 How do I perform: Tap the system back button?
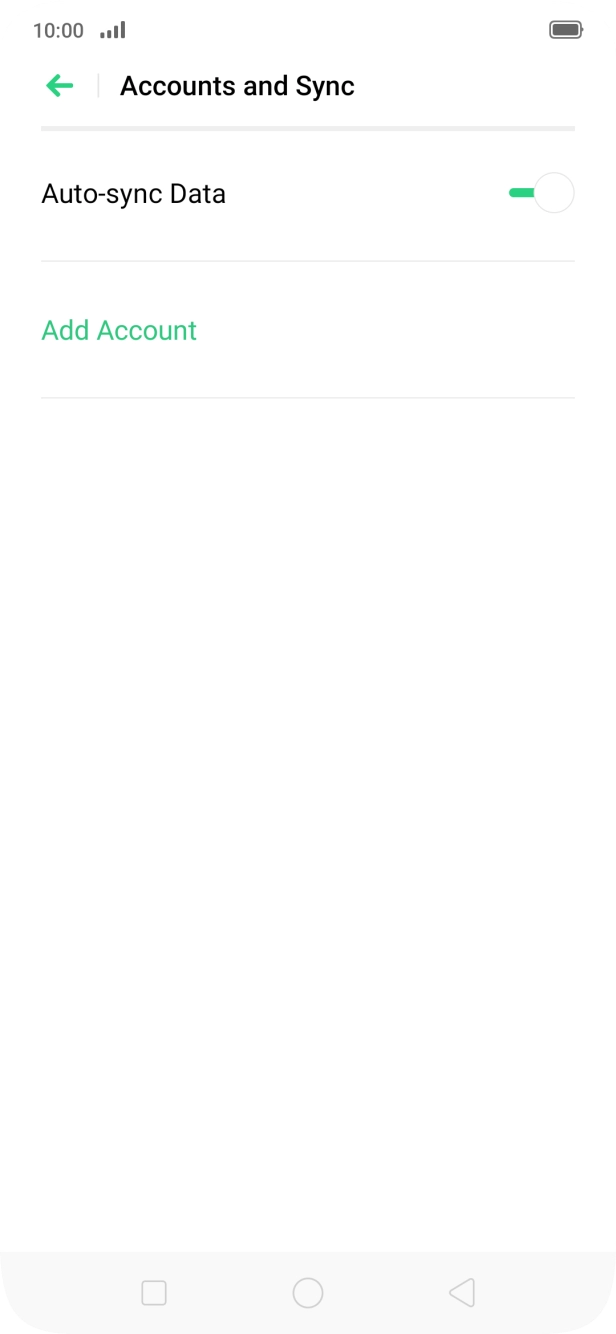[461, 1293]
